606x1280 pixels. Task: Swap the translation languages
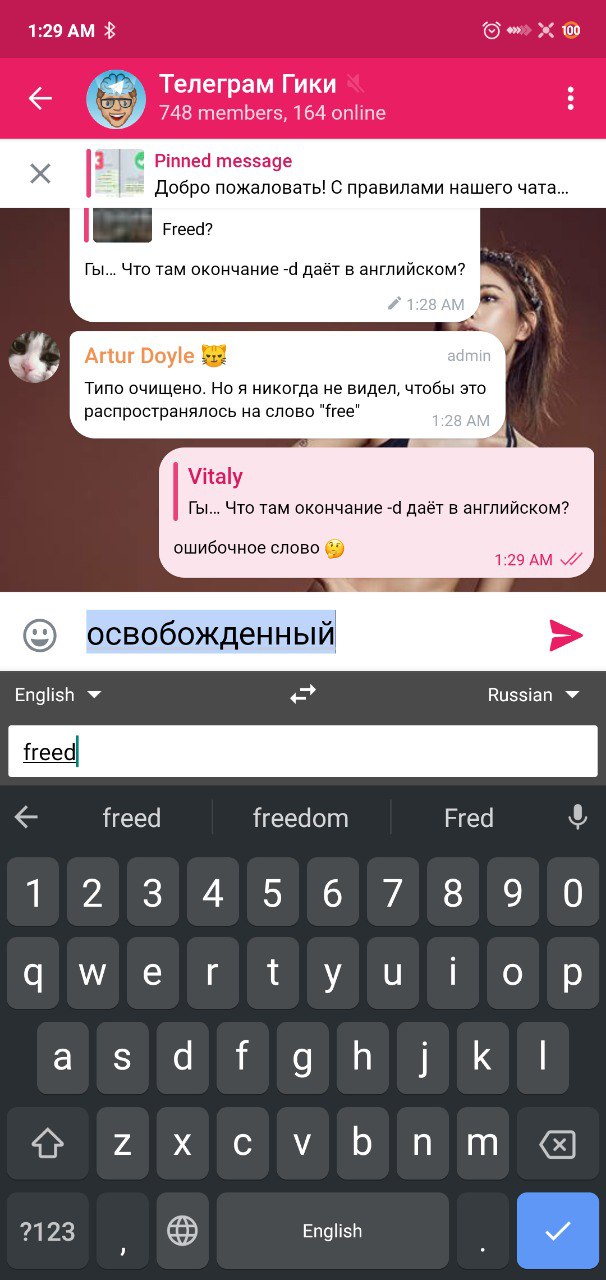coord(303,694)
